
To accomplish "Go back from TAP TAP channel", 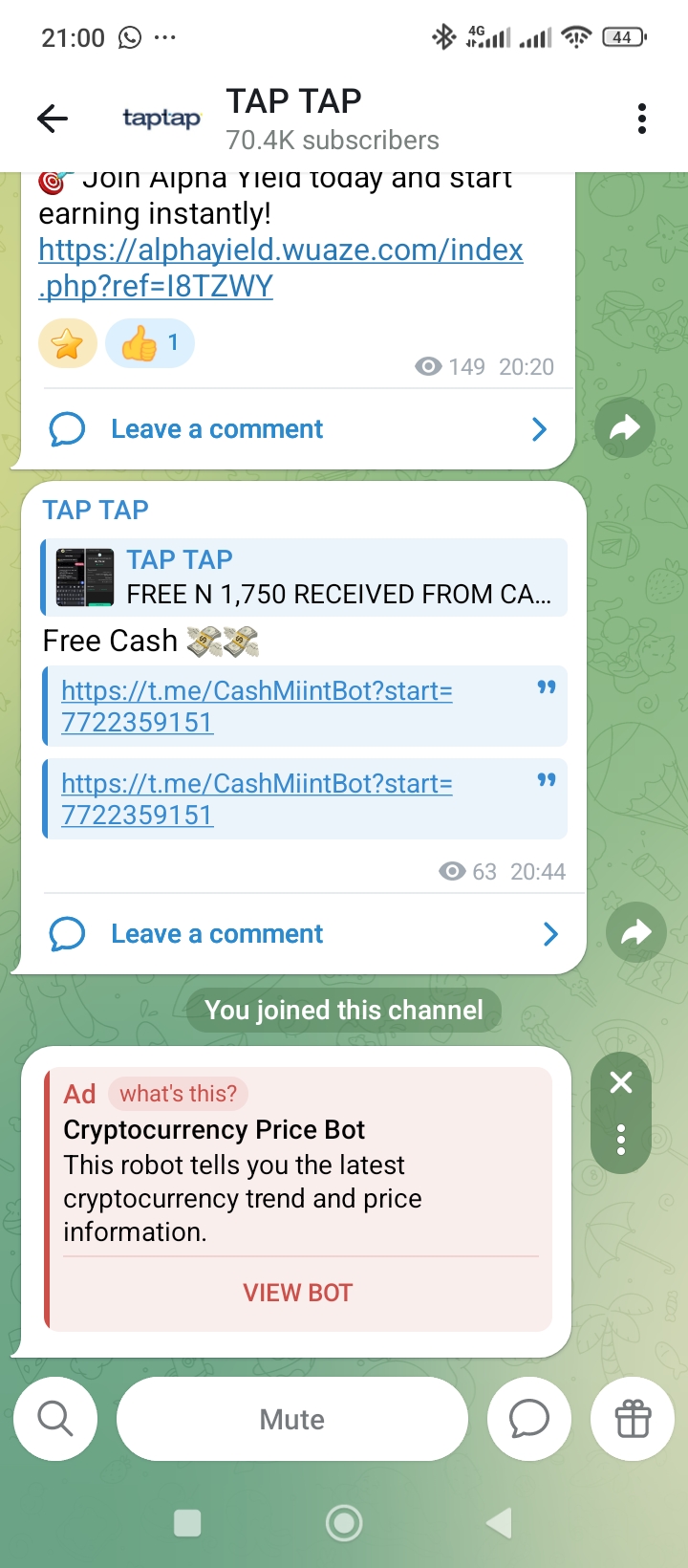I will 53,119.
